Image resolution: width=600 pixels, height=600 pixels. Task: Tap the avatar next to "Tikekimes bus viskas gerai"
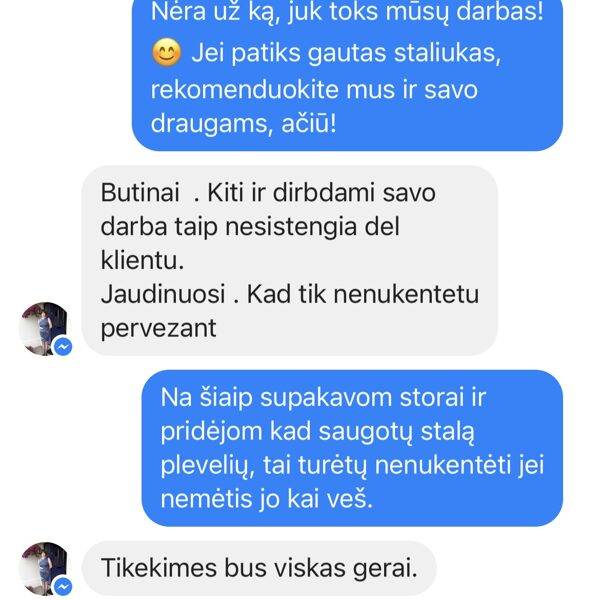point(45,567)
